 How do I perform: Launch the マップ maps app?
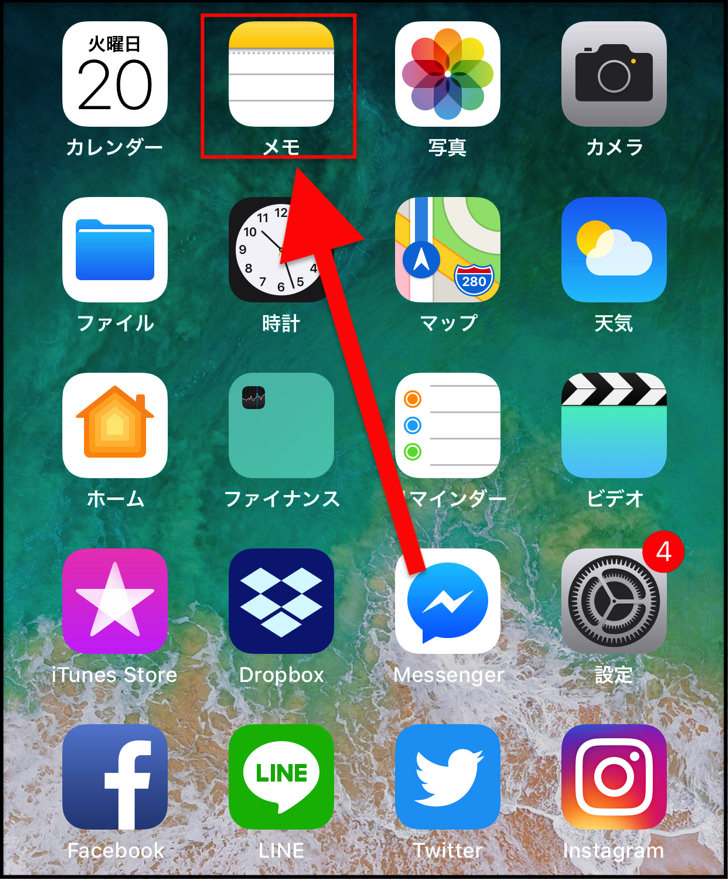[x=447, y=250]
